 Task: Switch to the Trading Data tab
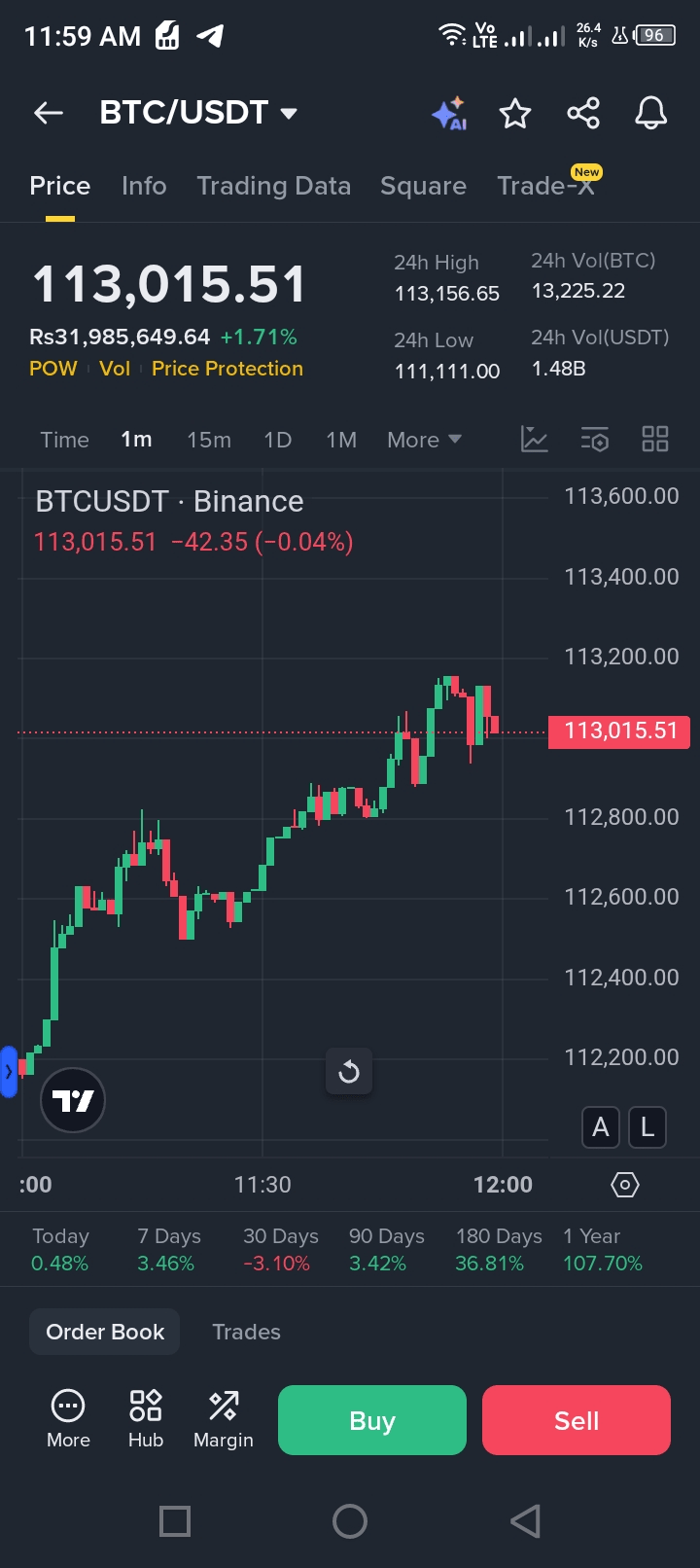[273, 186]
